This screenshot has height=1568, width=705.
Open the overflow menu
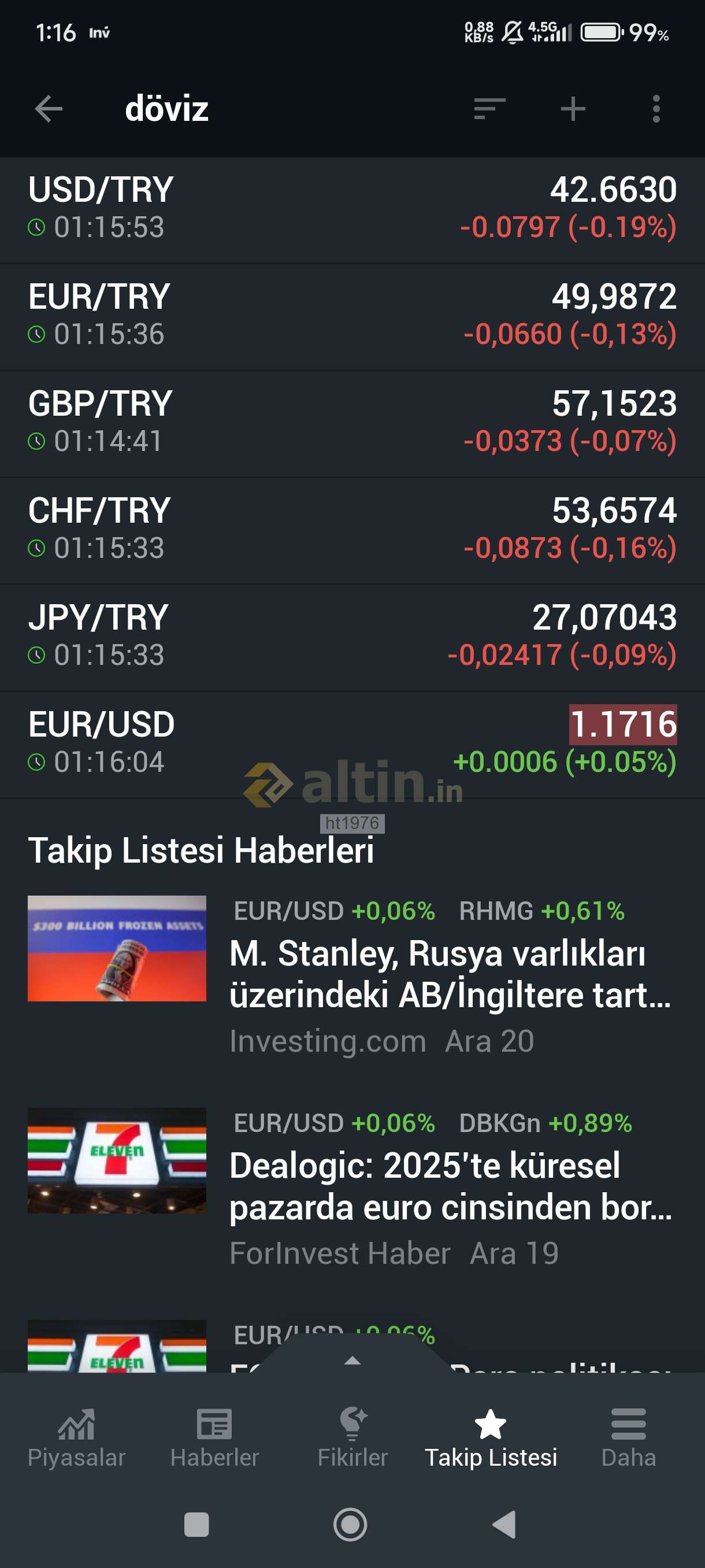656,110
